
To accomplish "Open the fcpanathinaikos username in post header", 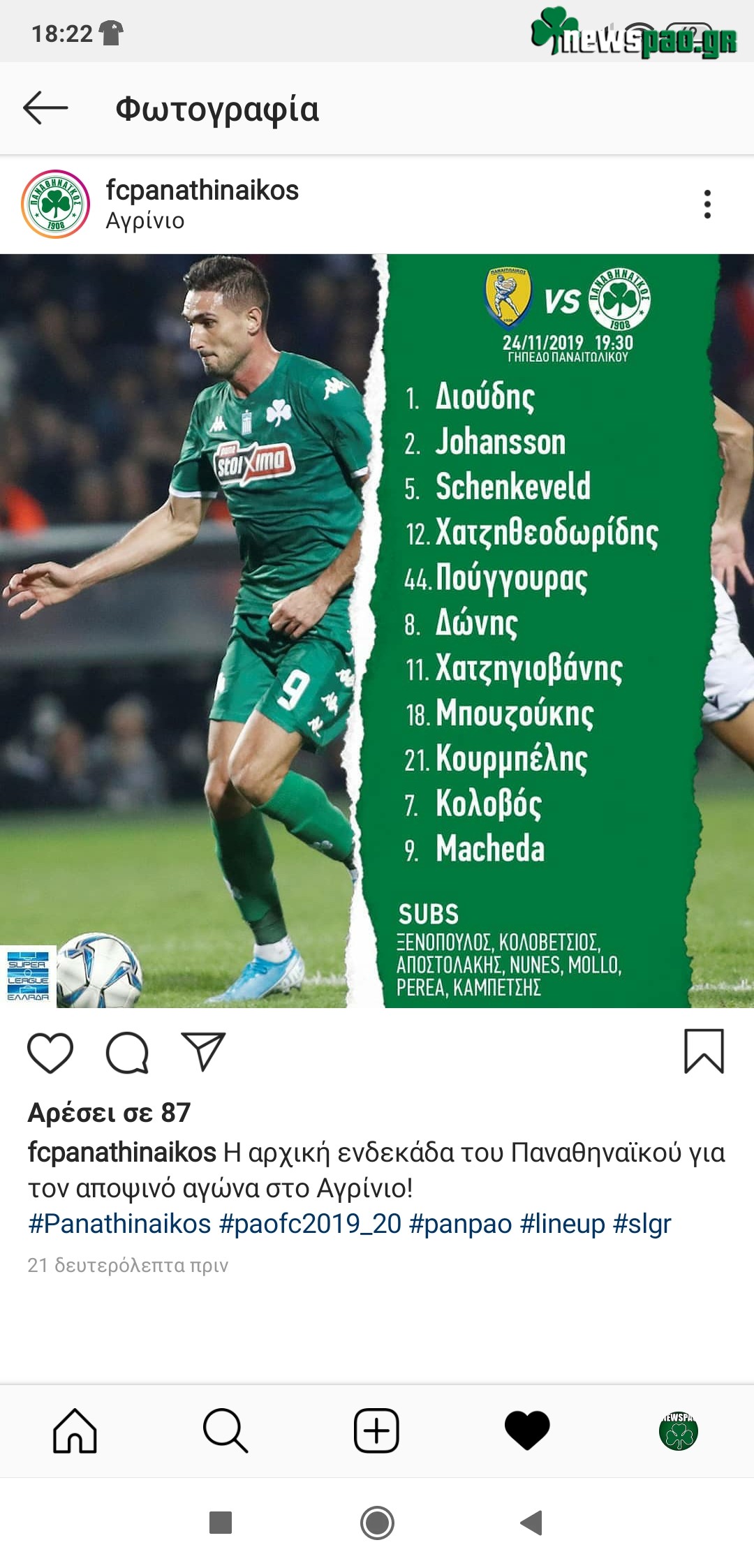I will [202, 190].
